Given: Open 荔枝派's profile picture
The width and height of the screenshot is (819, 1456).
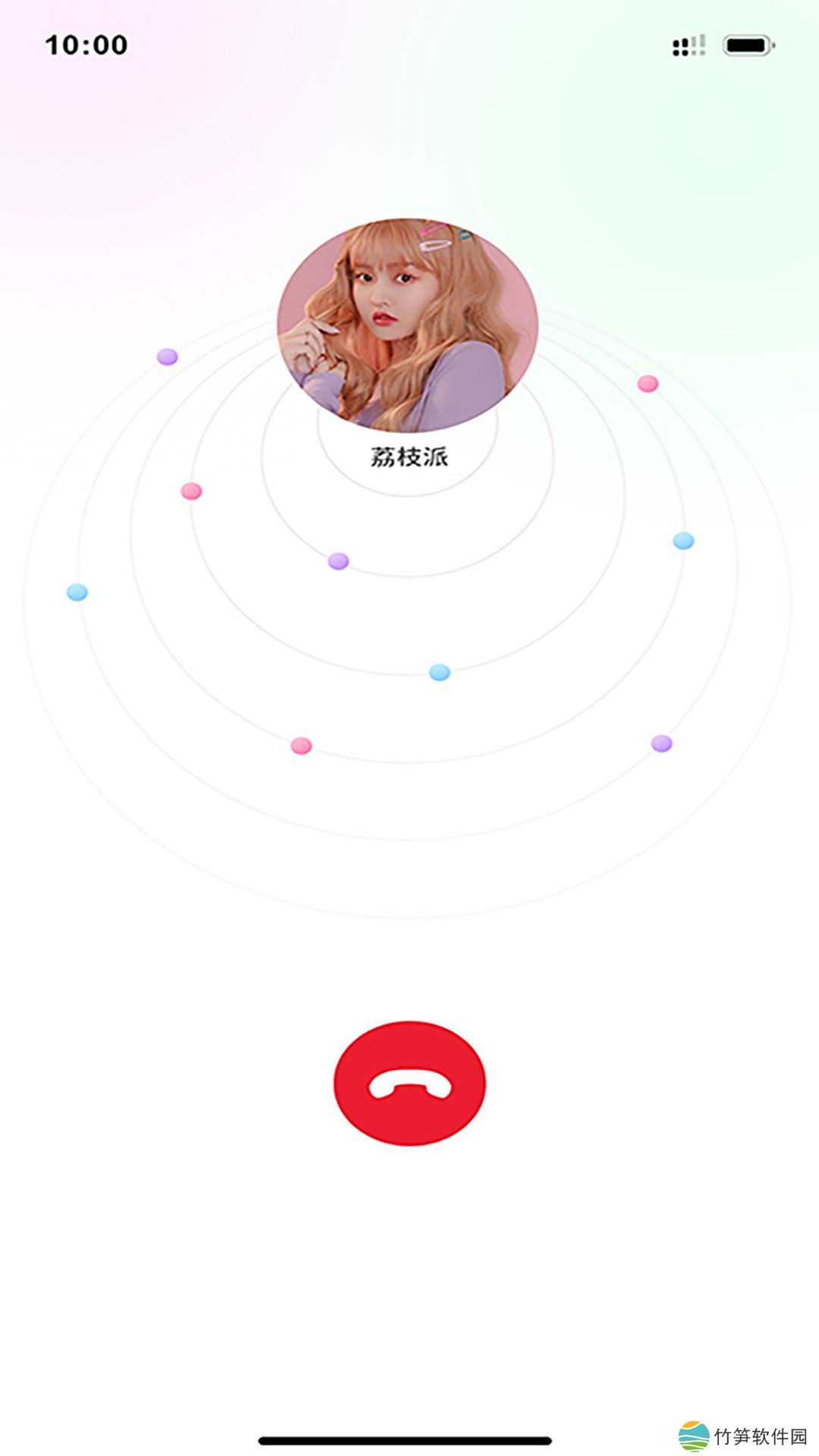Looking at the screenshot, I should (x=408, y=325).
